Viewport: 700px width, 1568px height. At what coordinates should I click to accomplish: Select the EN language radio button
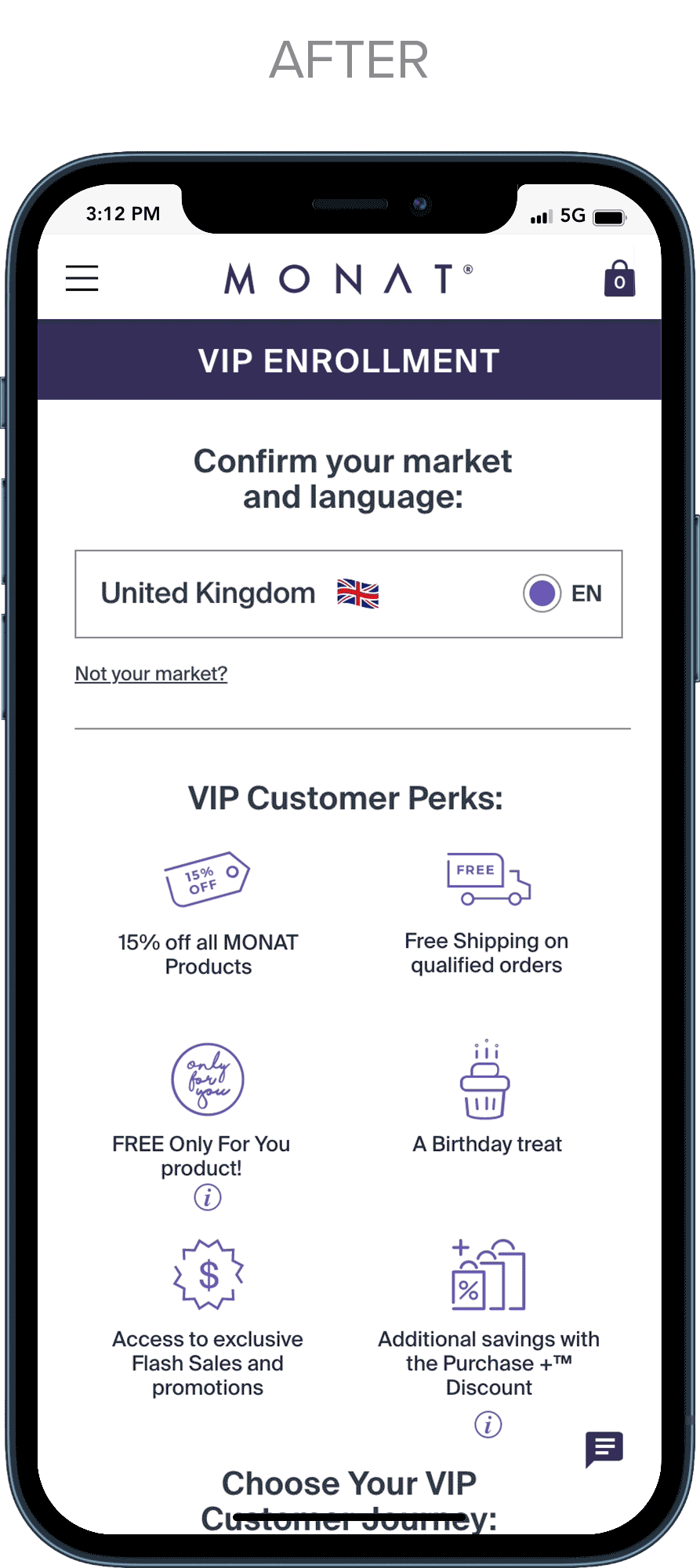pos(542,593)
